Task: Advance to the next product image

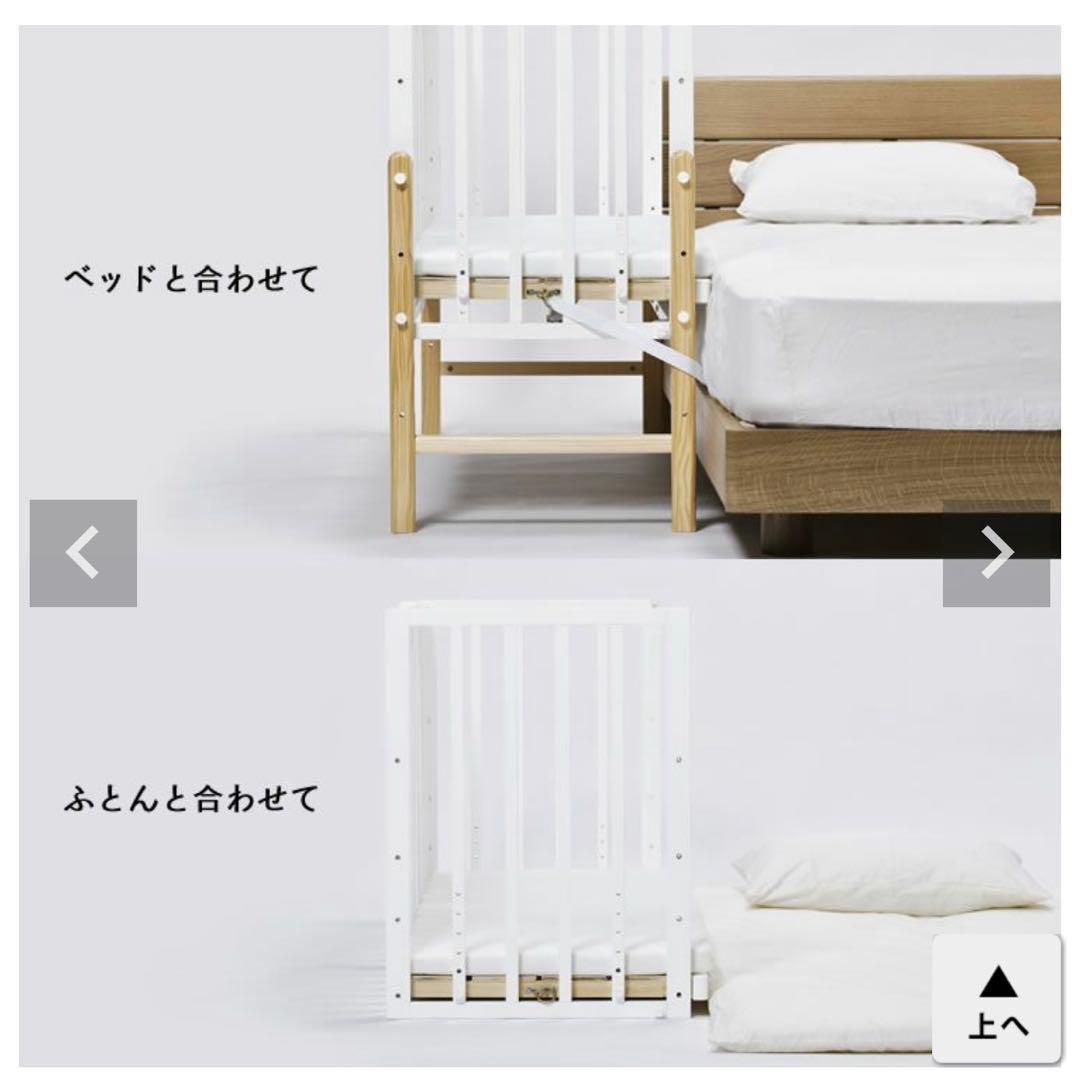Action: (x=996, y=553)
